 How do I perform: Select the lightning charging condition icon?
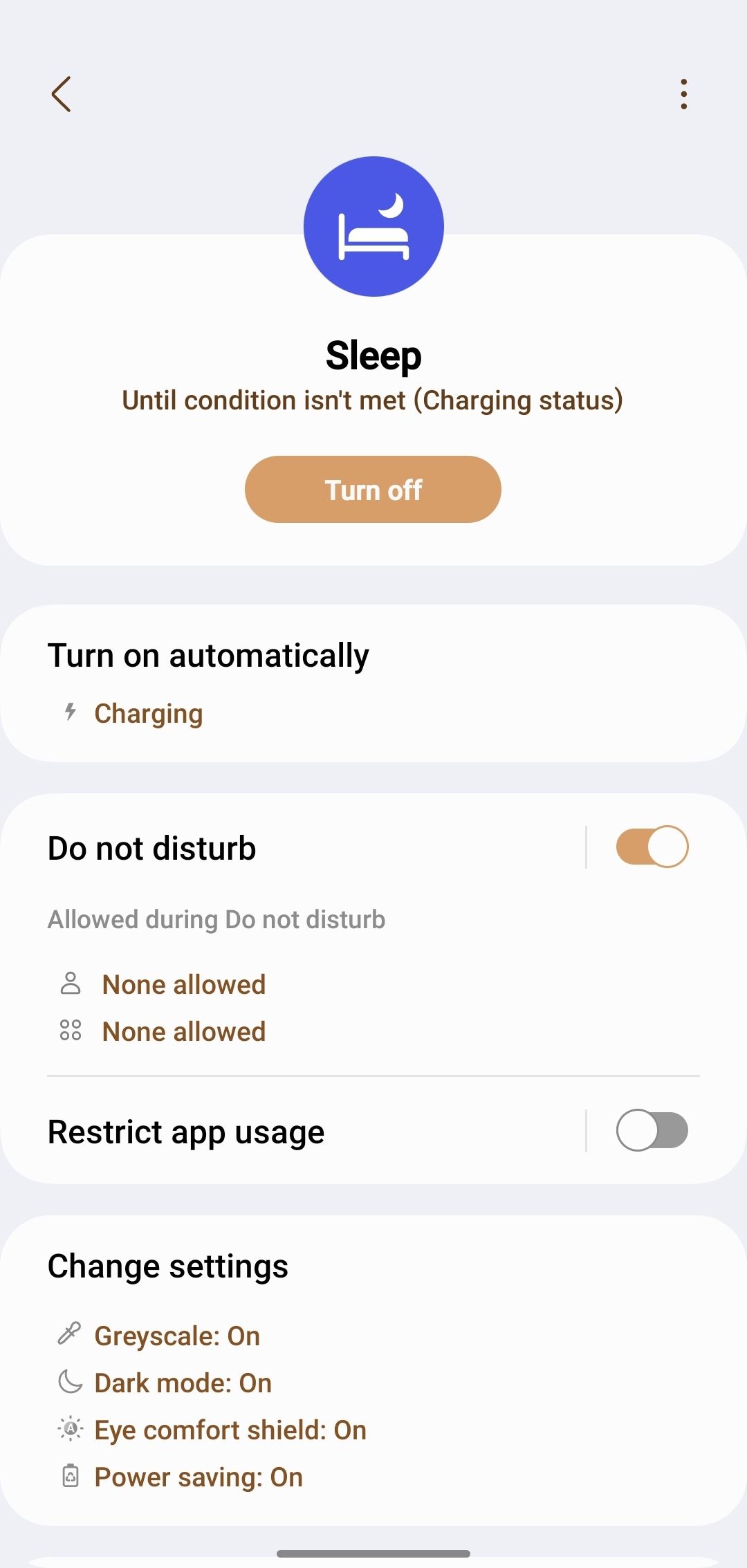click(70, 712)
